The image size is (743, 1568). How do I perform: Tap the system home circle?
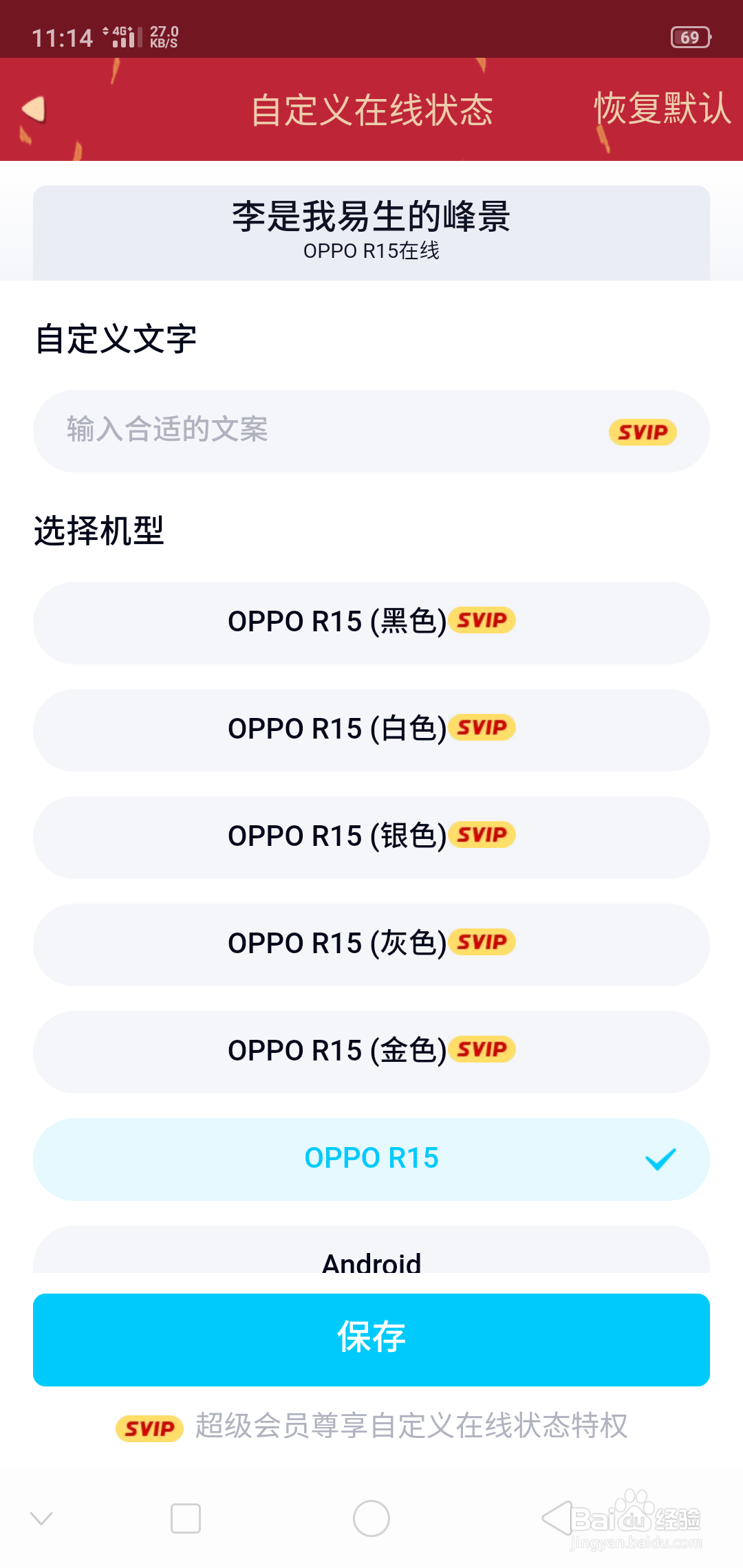tap(371, 1518)
